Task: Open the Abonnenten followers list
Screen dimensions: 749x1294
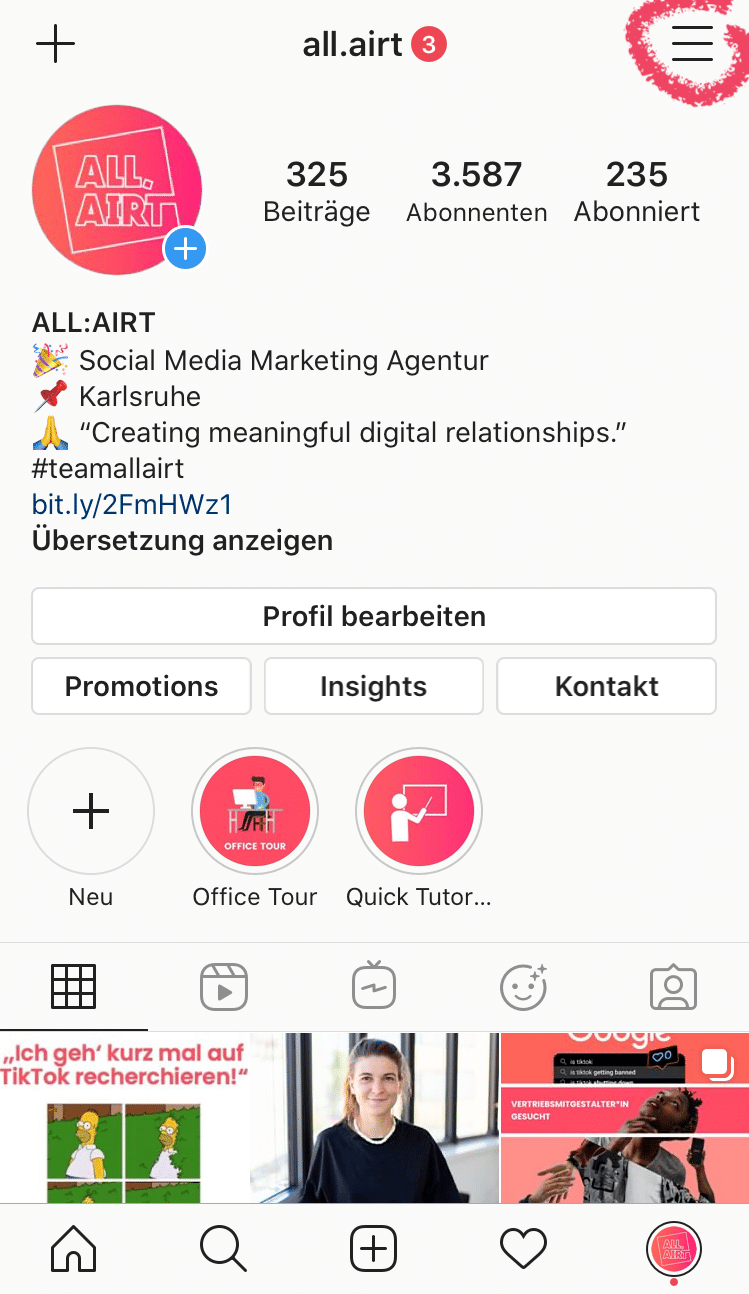Action: pyautogui.click(x=477, y=191)
